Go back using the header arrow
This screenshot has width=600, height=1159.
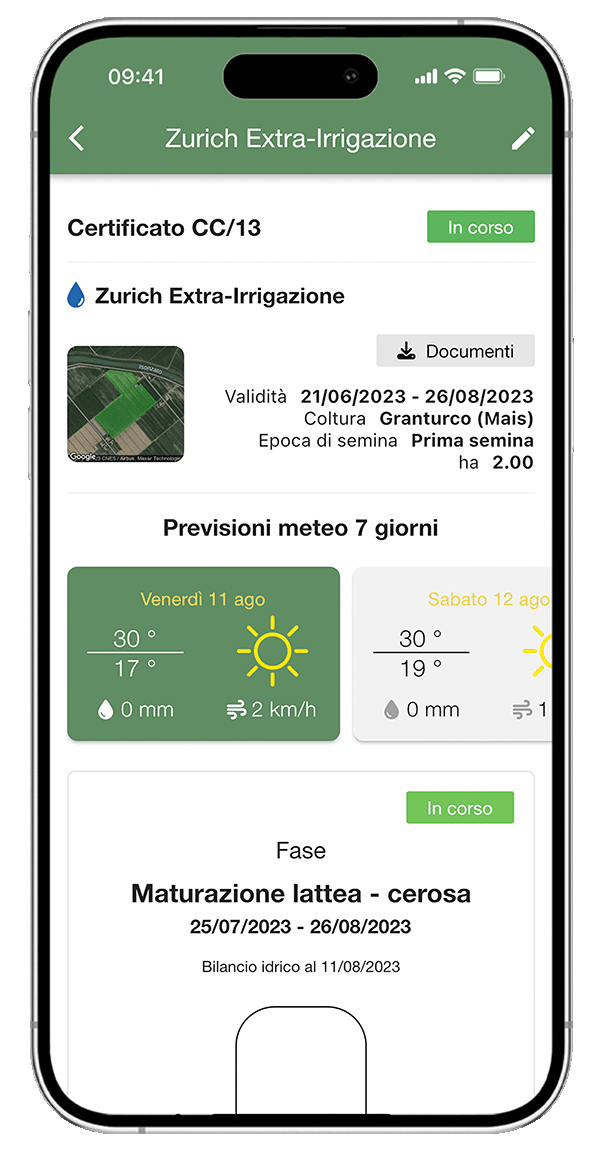[77, 138]
